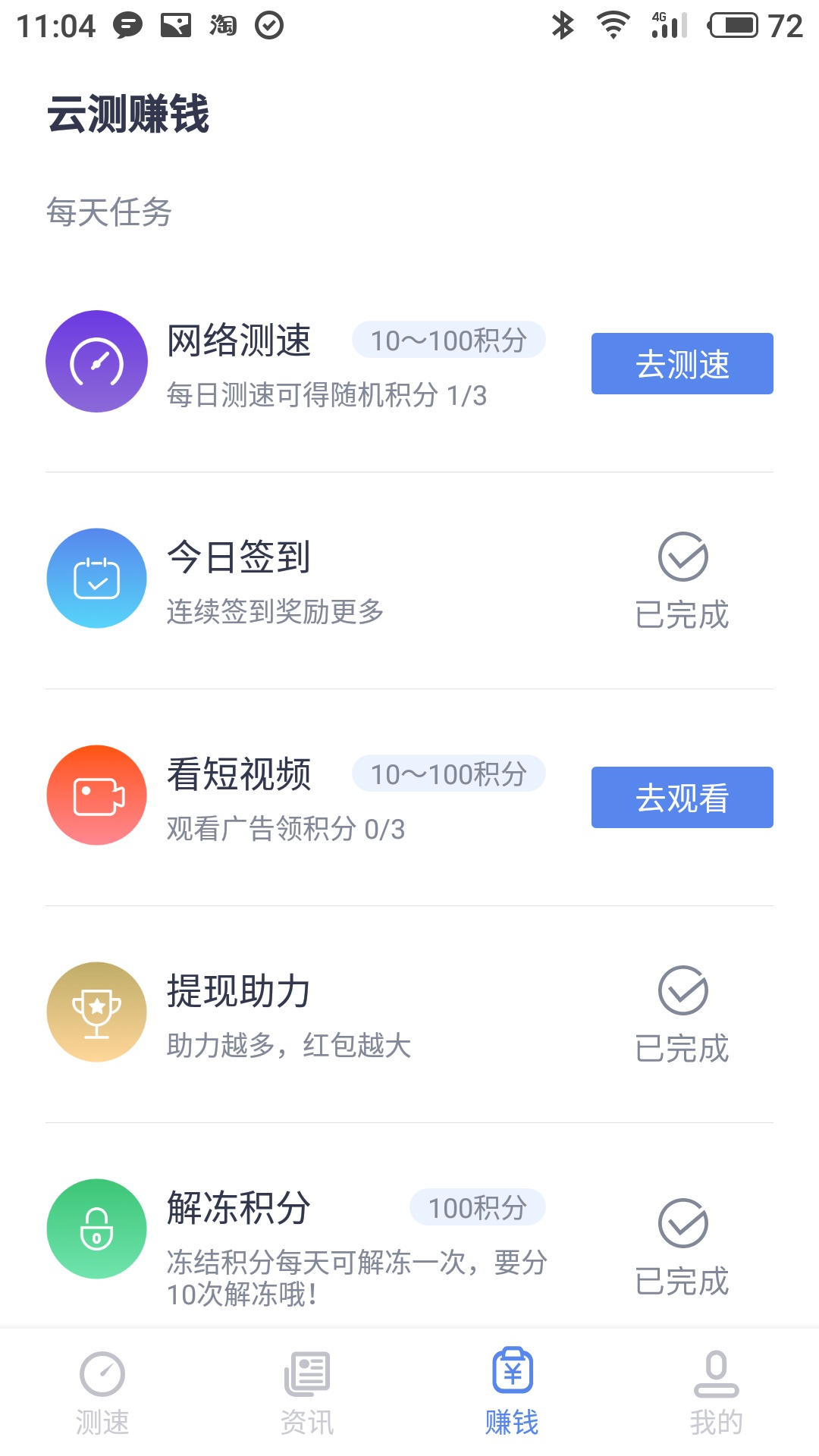Tap the 去测速 button

tap(682, 364)
